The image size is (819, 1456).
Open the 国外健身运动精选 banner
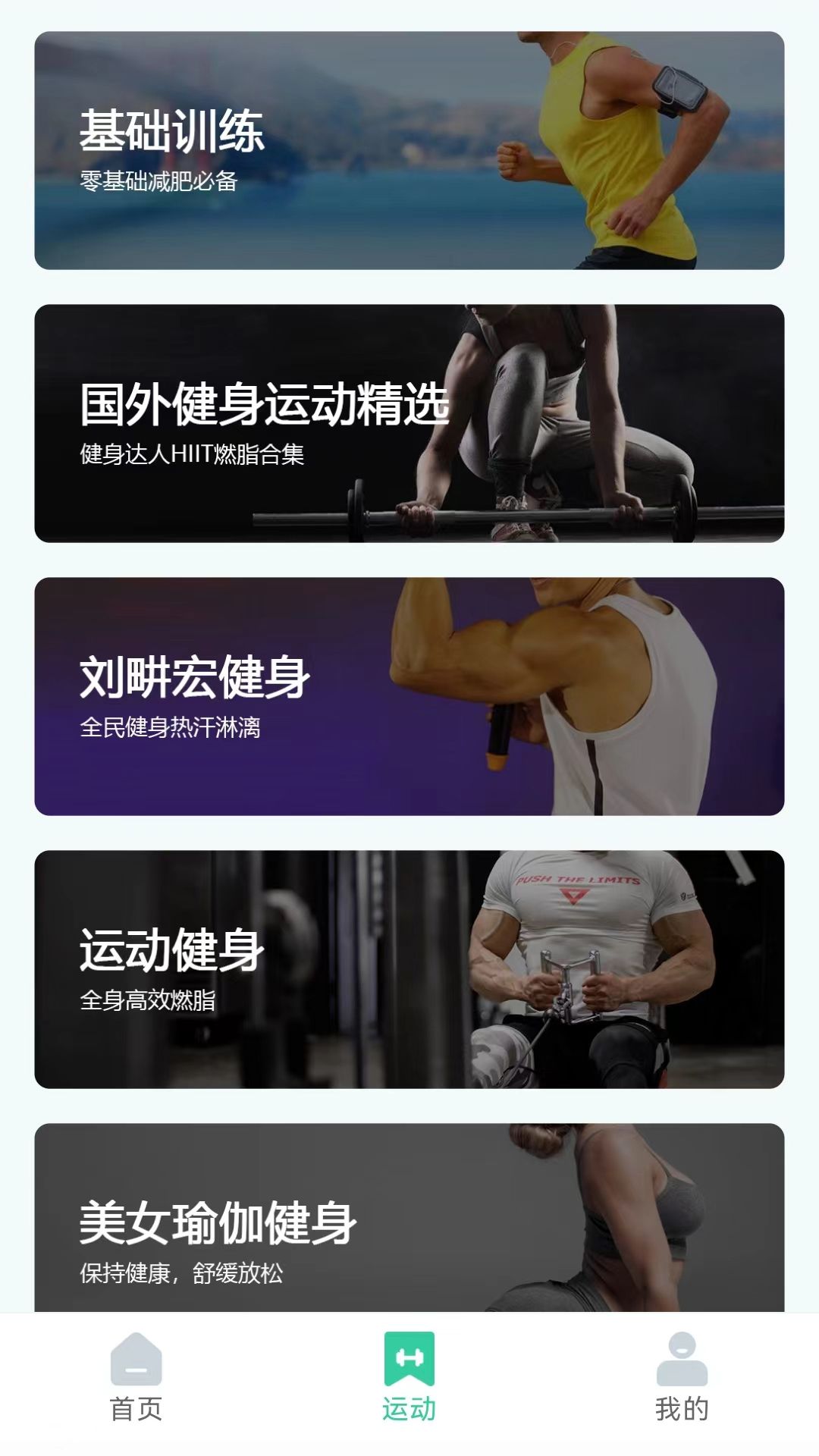[409, 421]
